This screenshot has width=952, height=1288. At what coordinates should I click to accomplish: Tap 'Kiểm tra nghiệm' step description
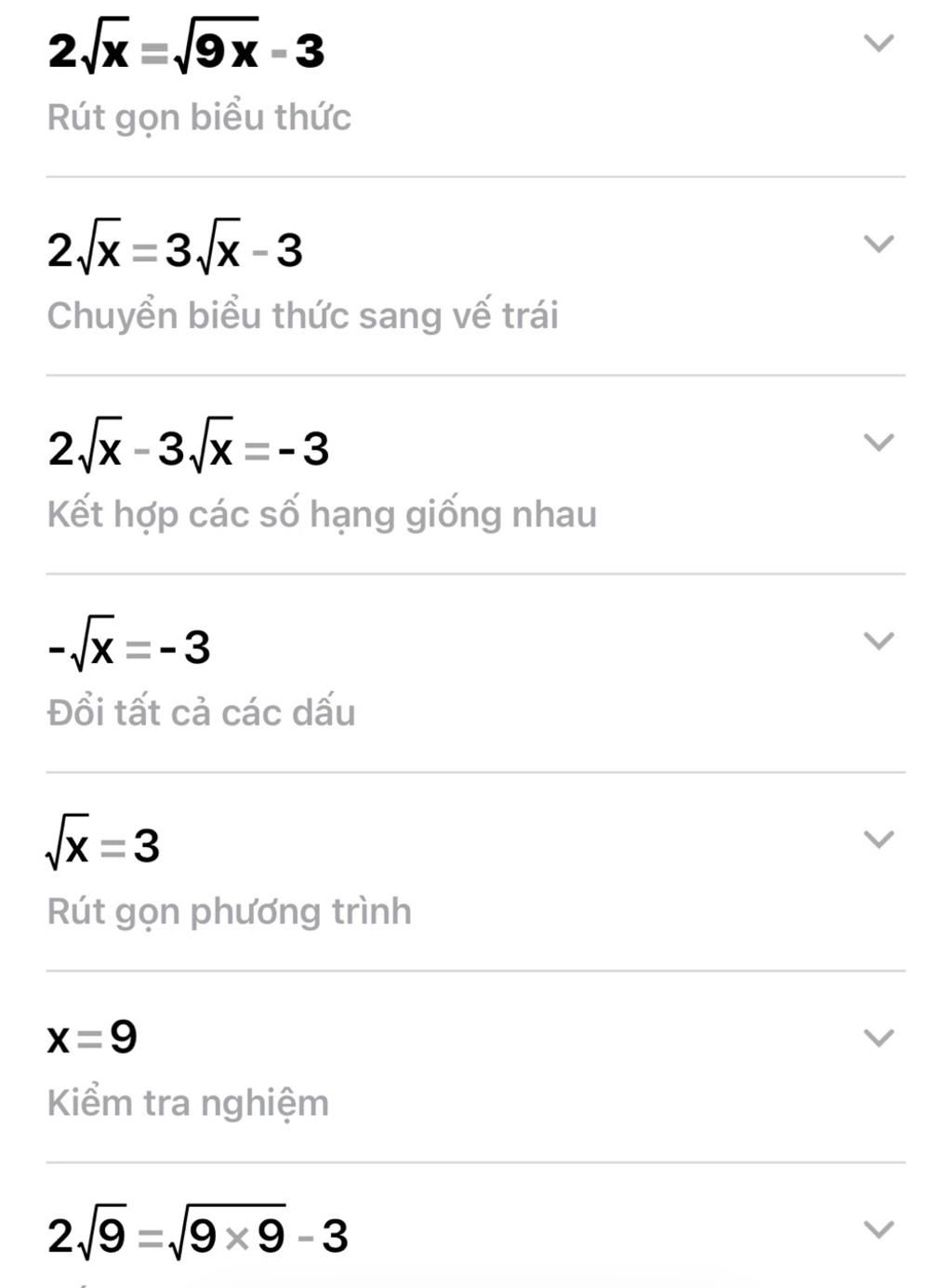(188, 1103)
